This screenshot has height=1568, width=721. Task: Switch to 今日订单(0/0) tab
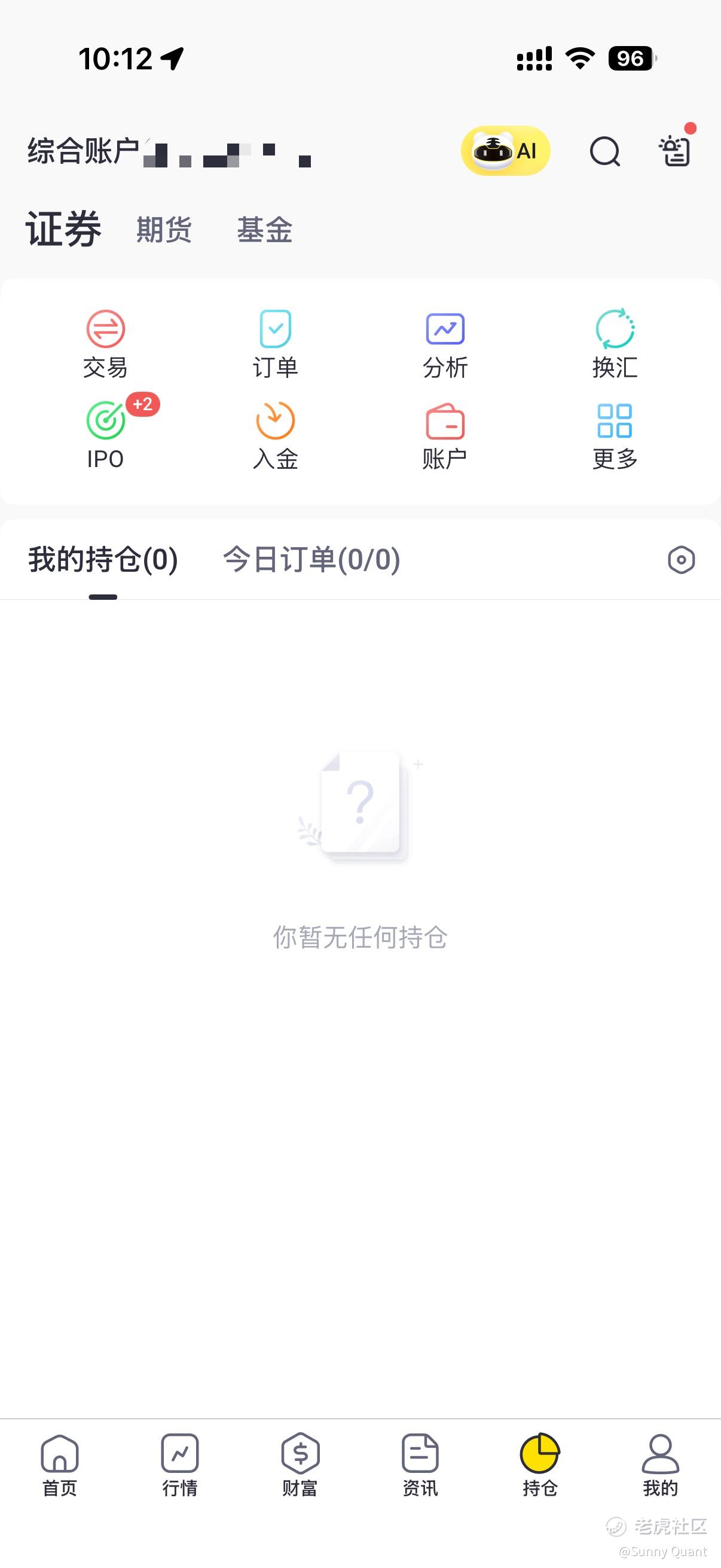tap(311, 559)
